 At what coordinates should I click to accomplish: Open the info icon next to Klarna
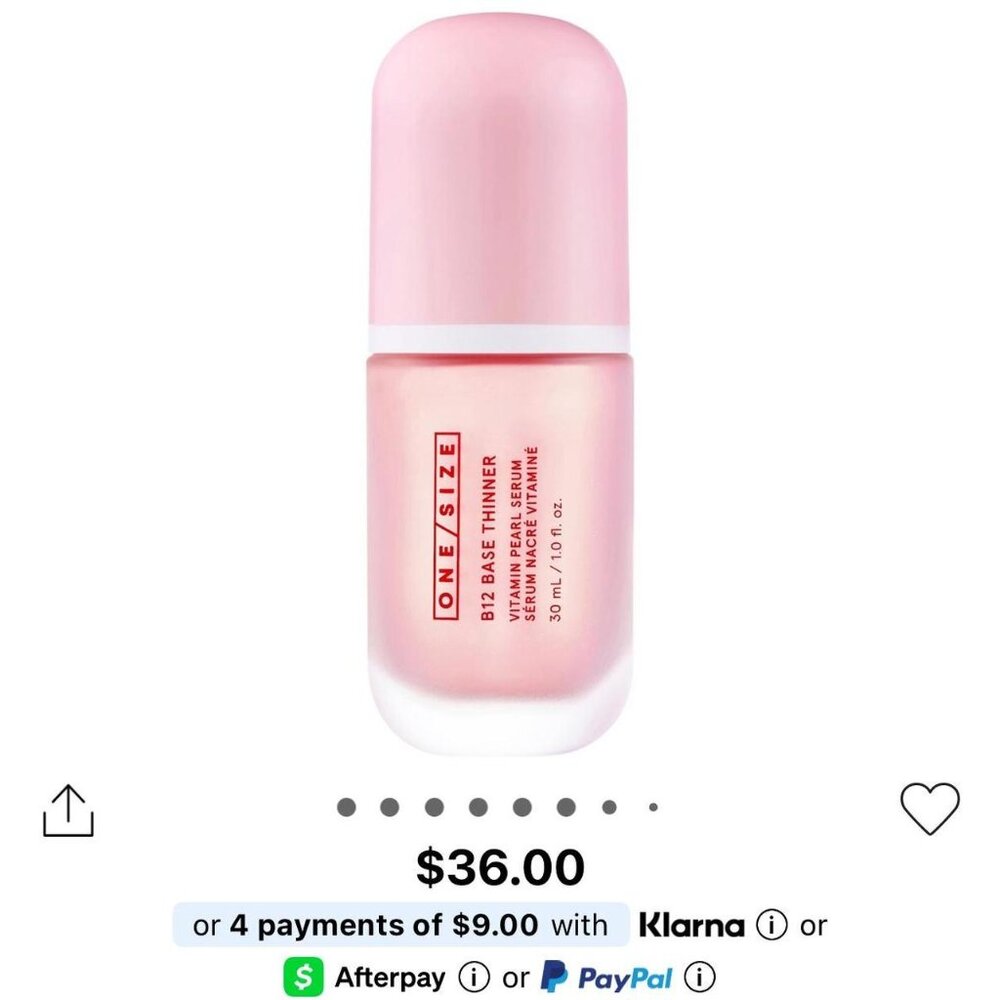(x=772, y=925)
